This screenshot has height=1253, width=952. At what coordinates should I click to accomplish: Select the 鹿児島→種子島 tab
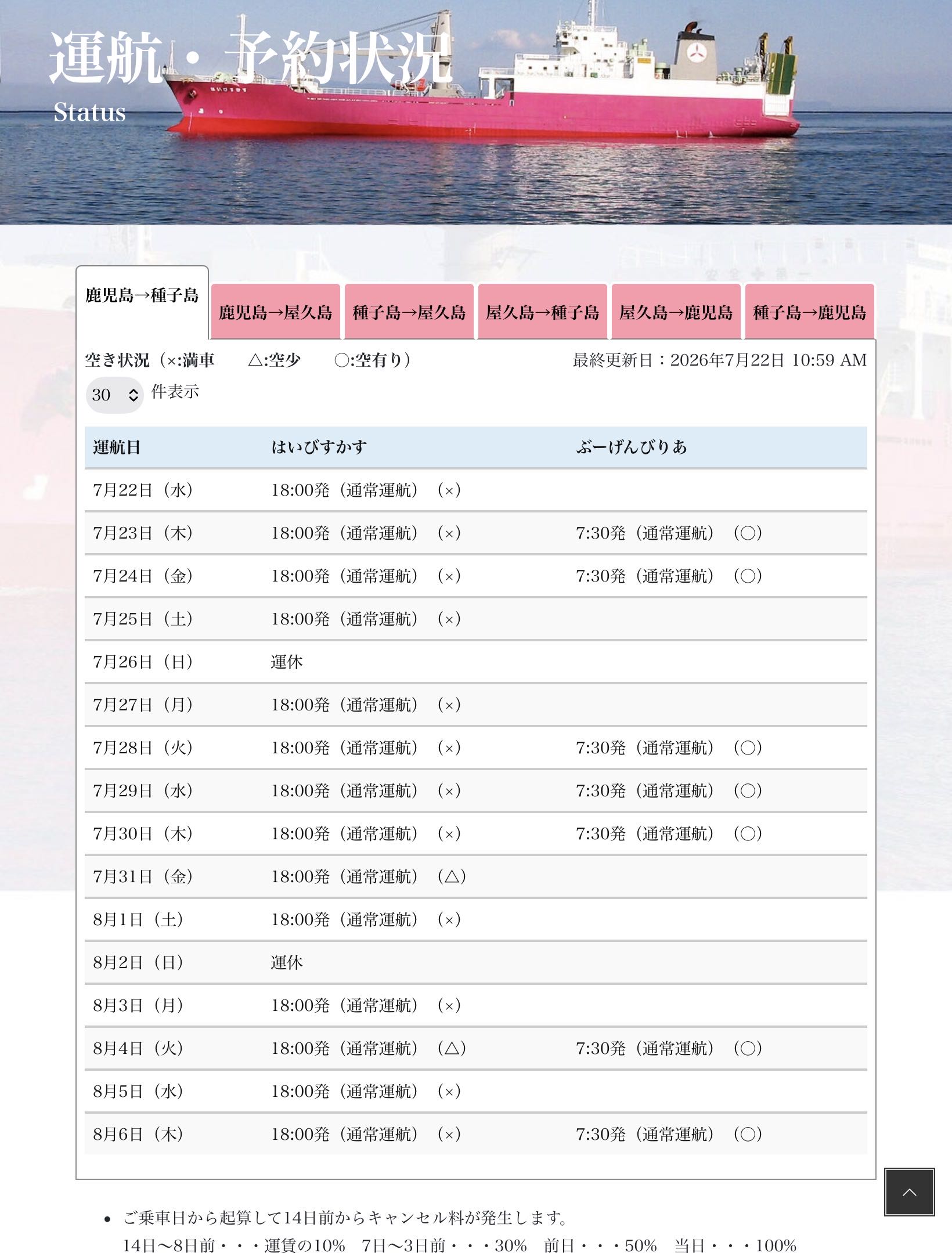[142, 302]
